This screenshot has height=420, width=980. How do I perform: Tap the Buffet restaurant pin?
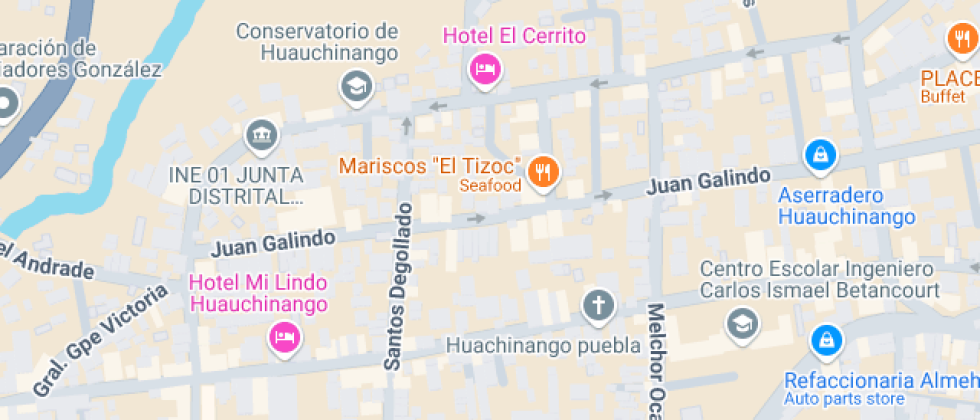pos(960,40)
